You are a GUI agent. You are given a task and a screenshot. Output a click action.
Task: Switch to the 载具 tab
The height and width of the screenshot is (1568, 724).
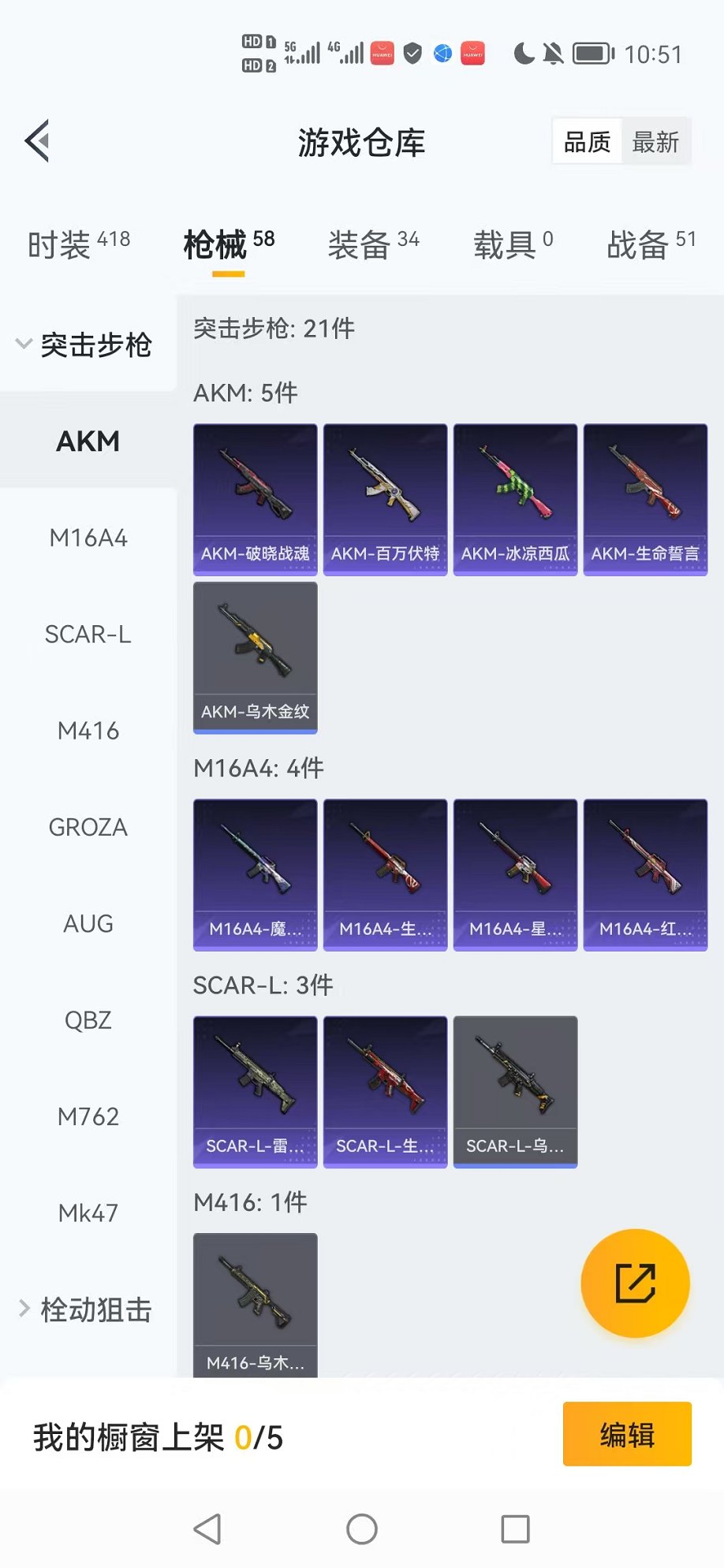tap(513, 244)
